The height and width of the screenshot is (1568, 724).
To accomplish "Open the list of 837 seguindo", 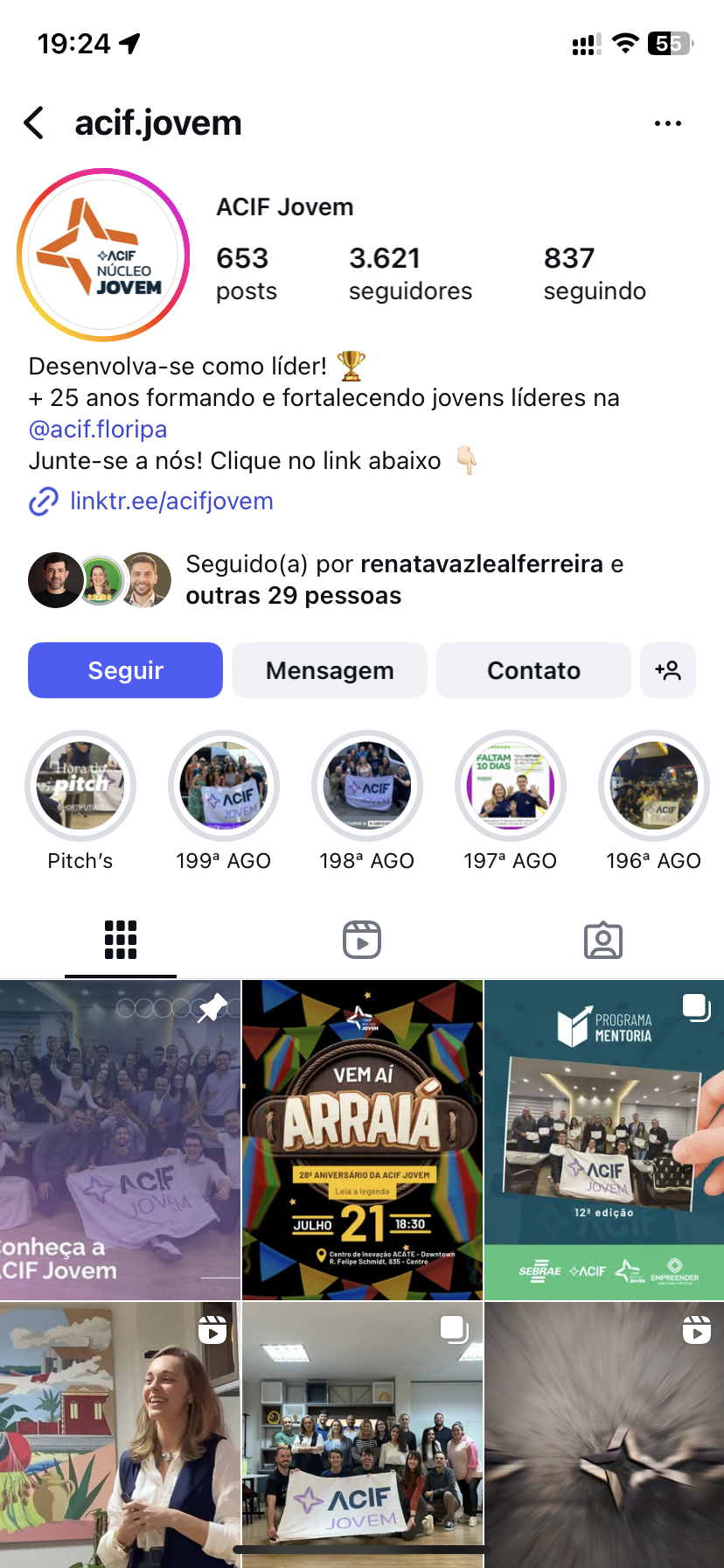I will 595,274.
